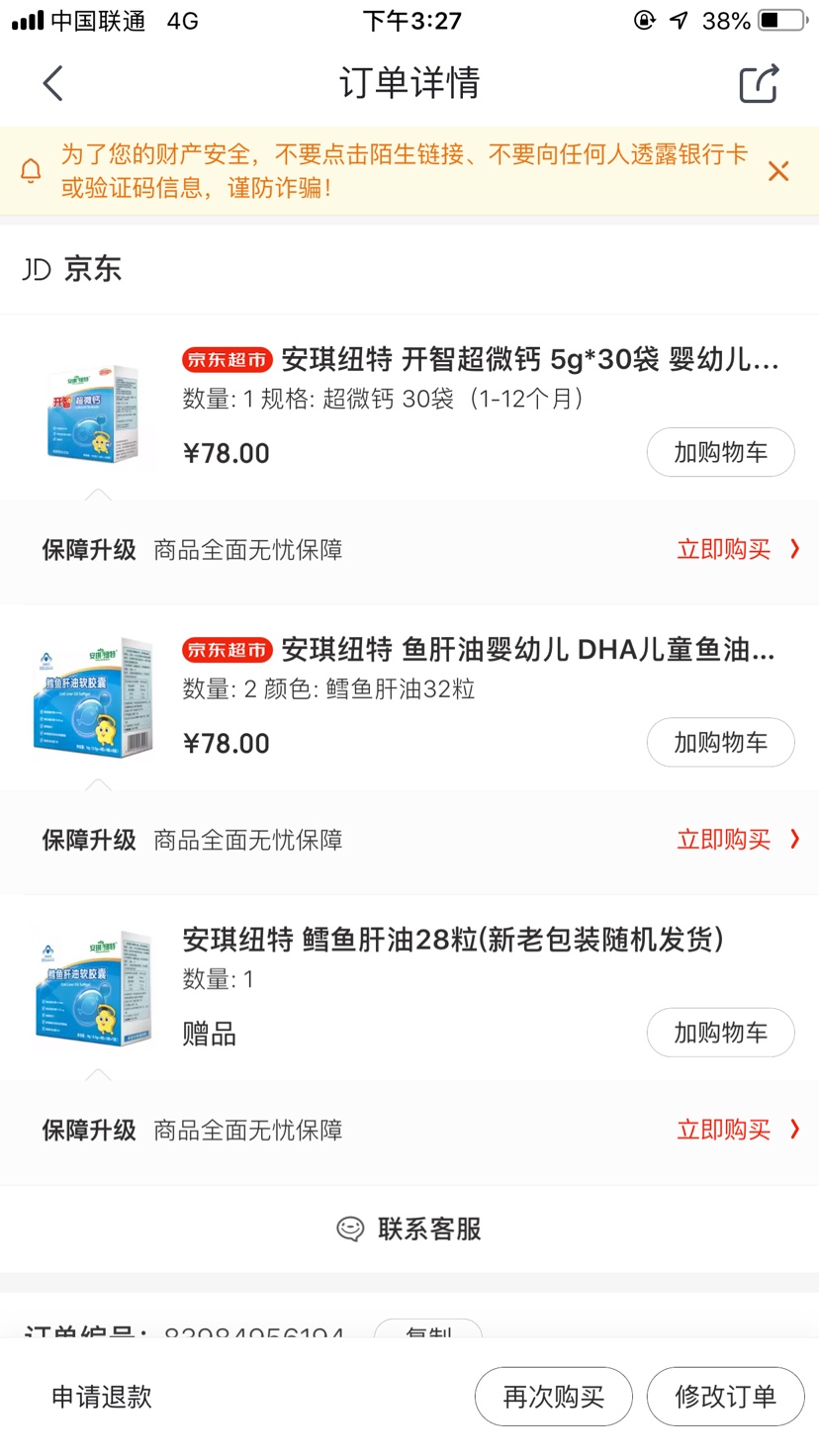This screenshot has width=819, height=1456.
Task: Open 鱼肝油婴幼儿 DHA product image
Action: pyautogui.click(x=95, y=698)
